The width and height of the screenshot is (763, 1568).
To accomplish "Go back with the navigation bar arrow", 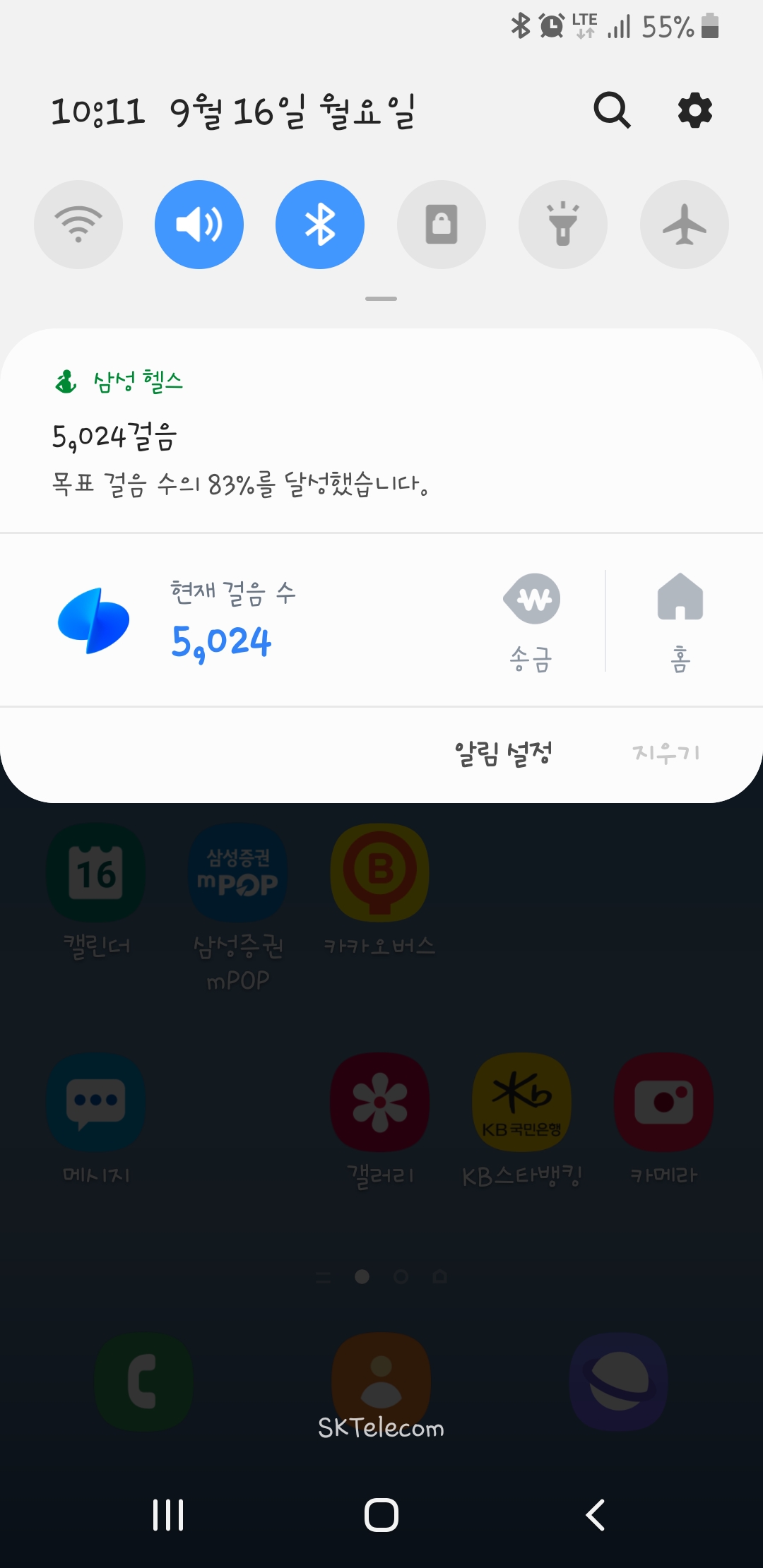I will (596, 1515).
